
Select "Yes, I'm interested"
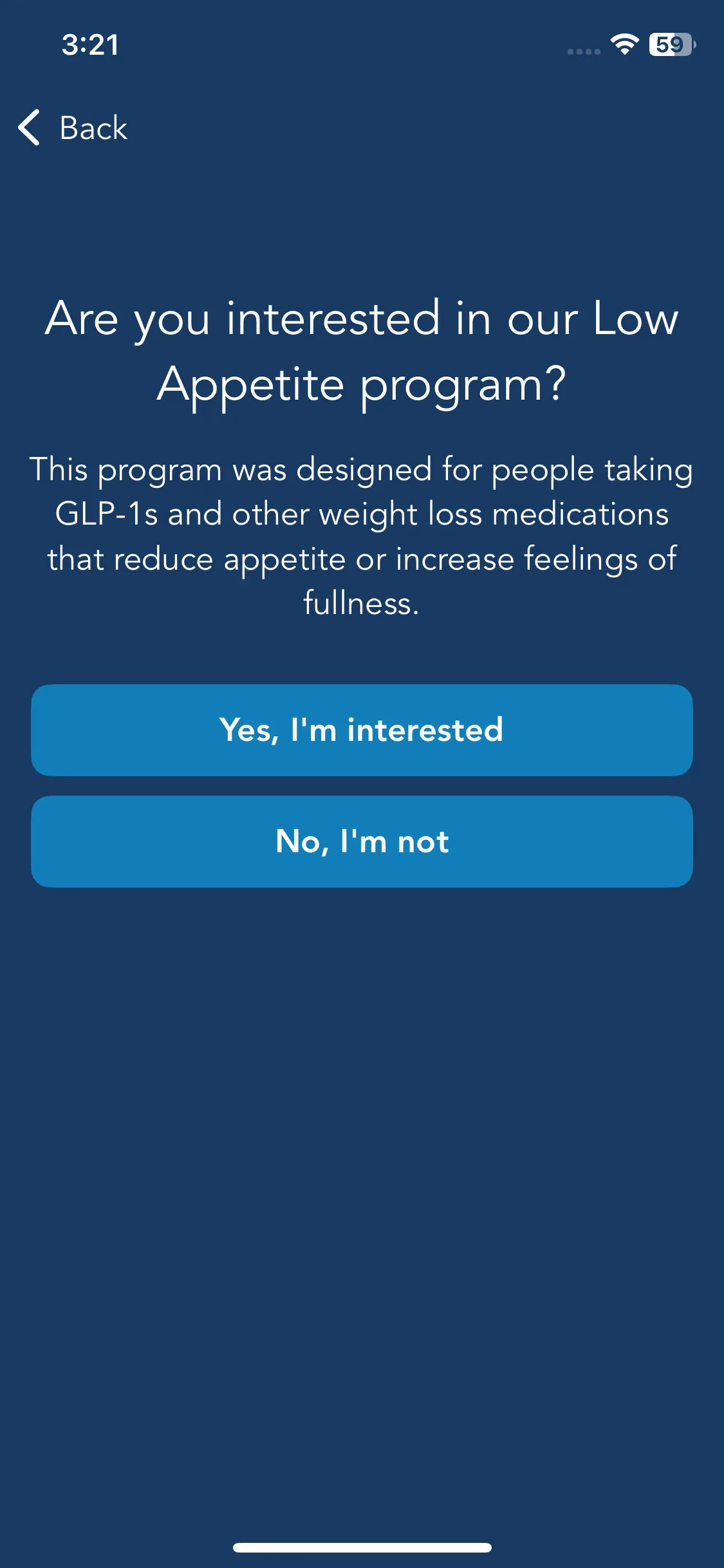coord(362,730)
